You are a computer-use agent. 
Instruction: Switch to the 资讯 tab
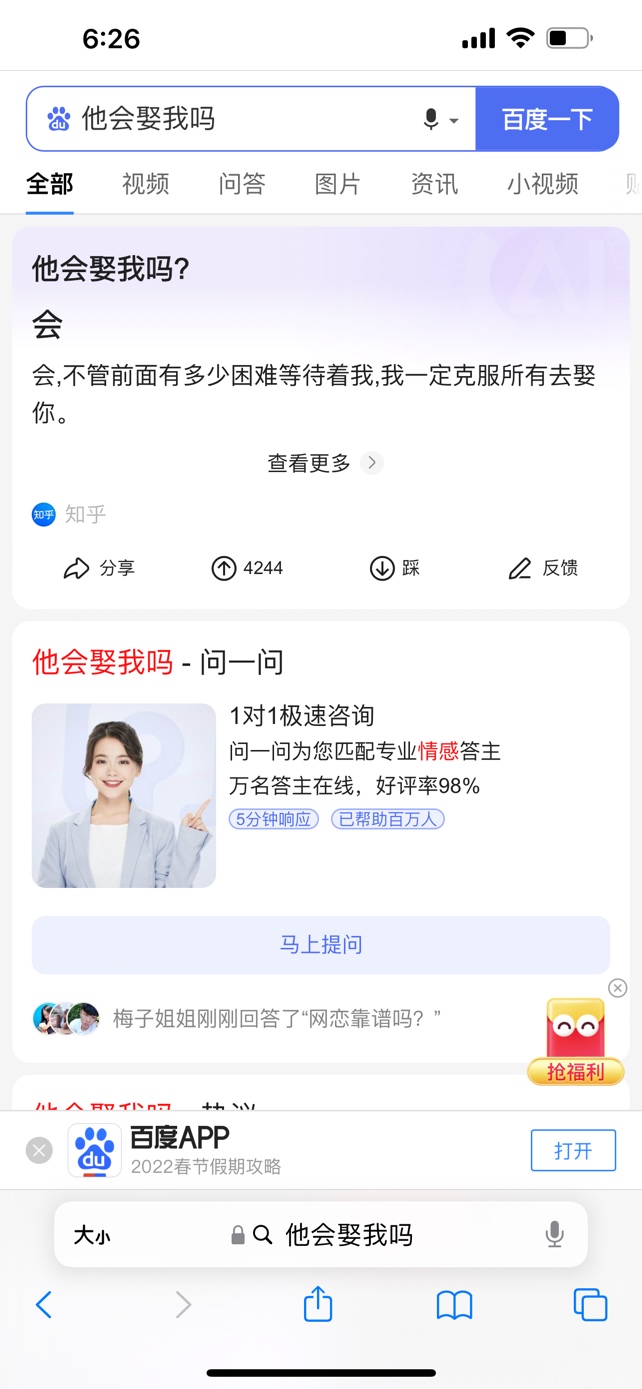[x=434, y=184]
